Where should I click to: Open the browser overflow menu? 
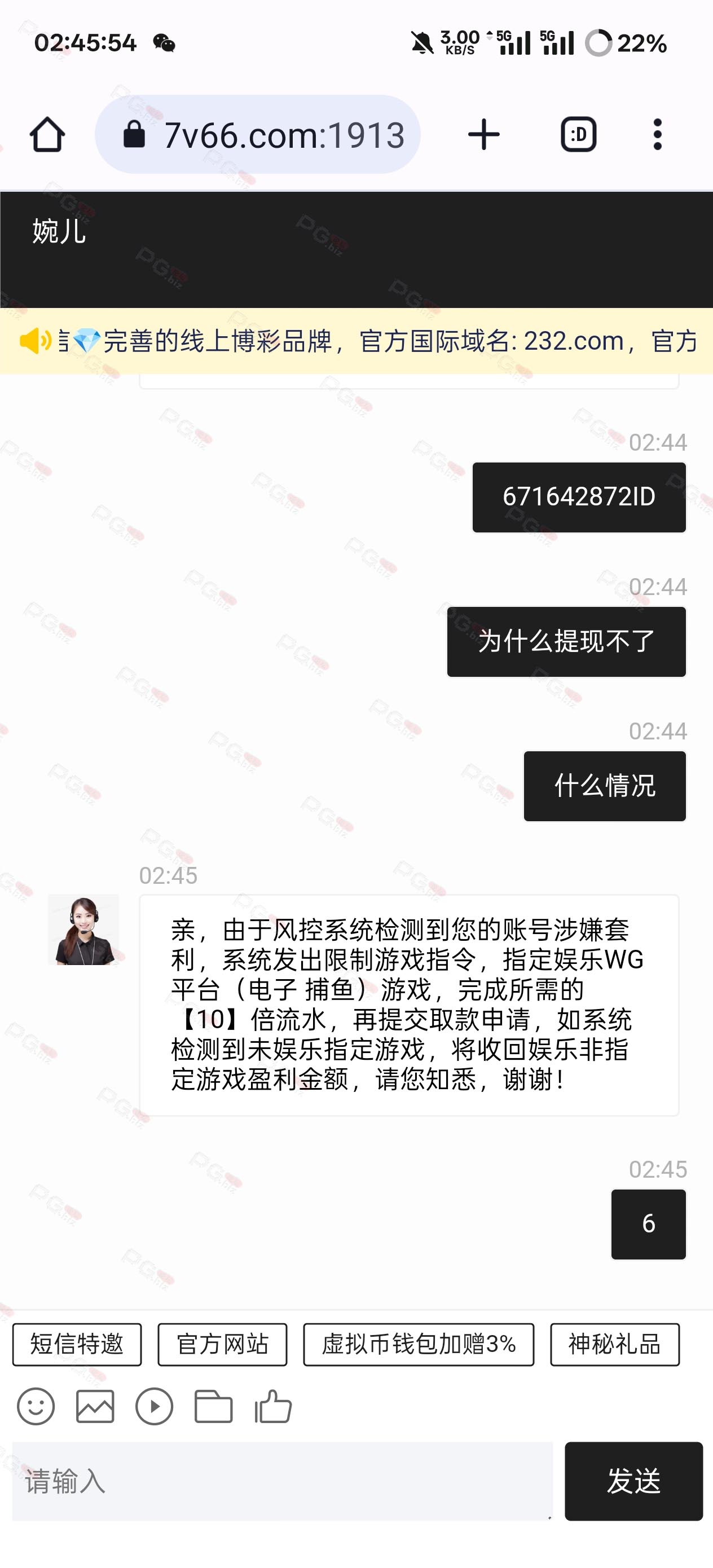click(x=657, y=134)
